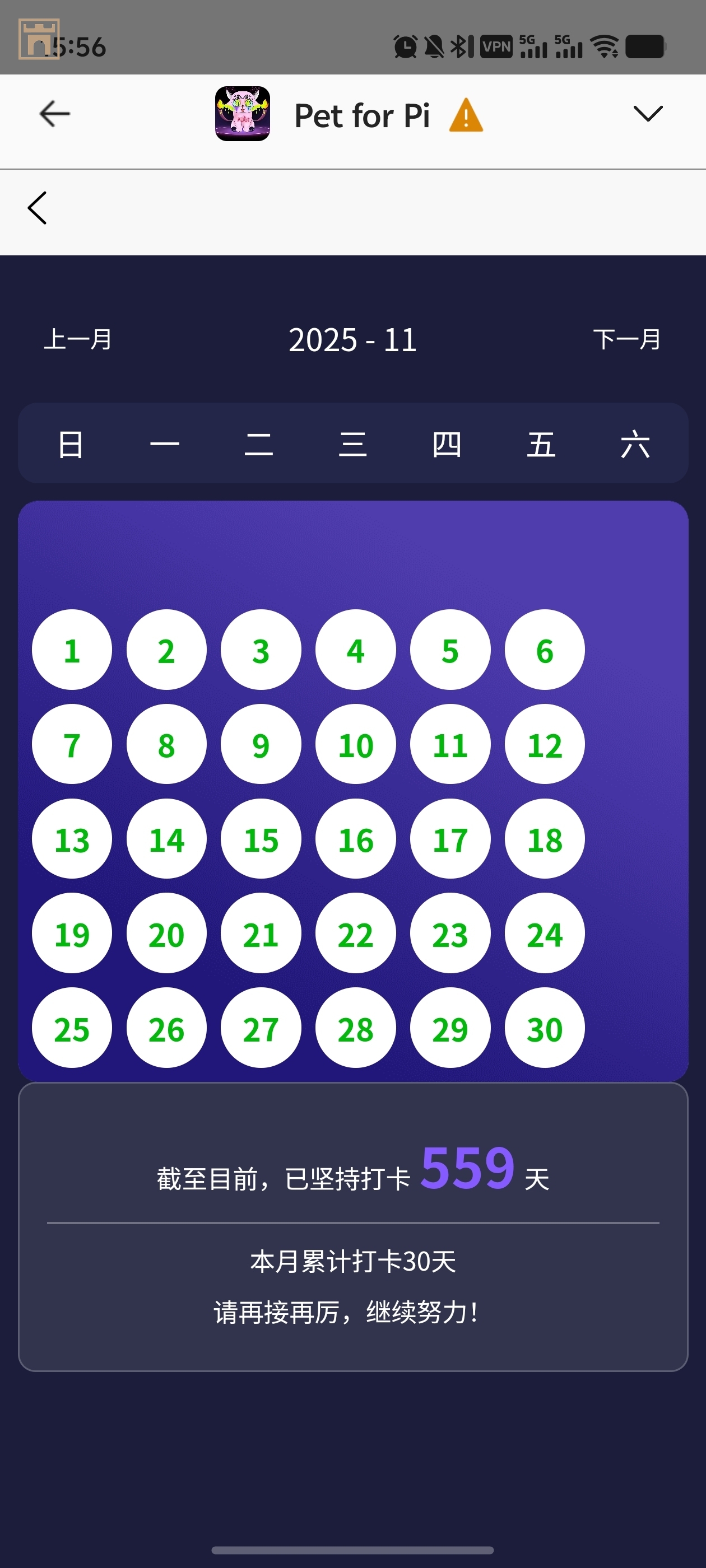Select day 12 in the calendar
Screen dimensions: 706x1568
pos(545,744)
